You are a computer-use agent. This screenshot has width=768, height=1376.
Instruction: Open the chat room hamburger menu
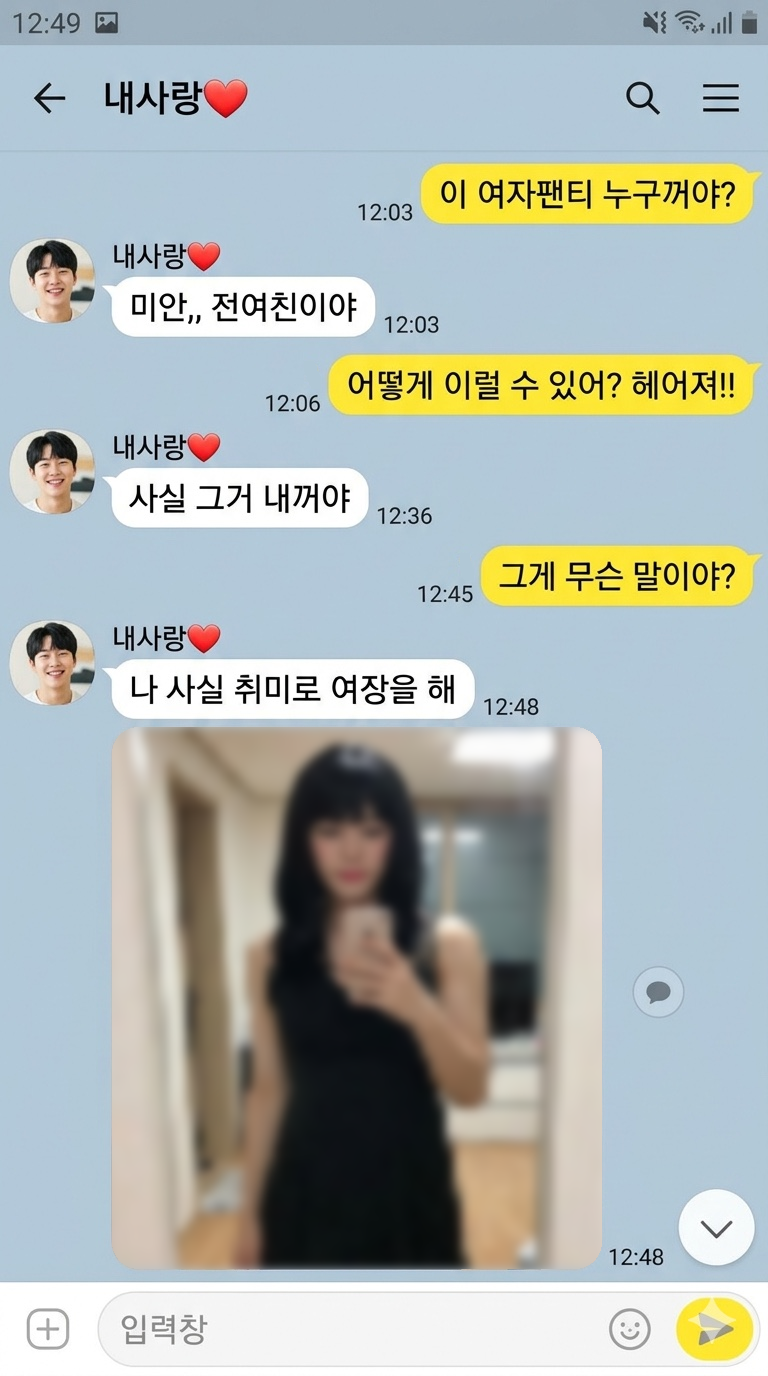[720, 98]
